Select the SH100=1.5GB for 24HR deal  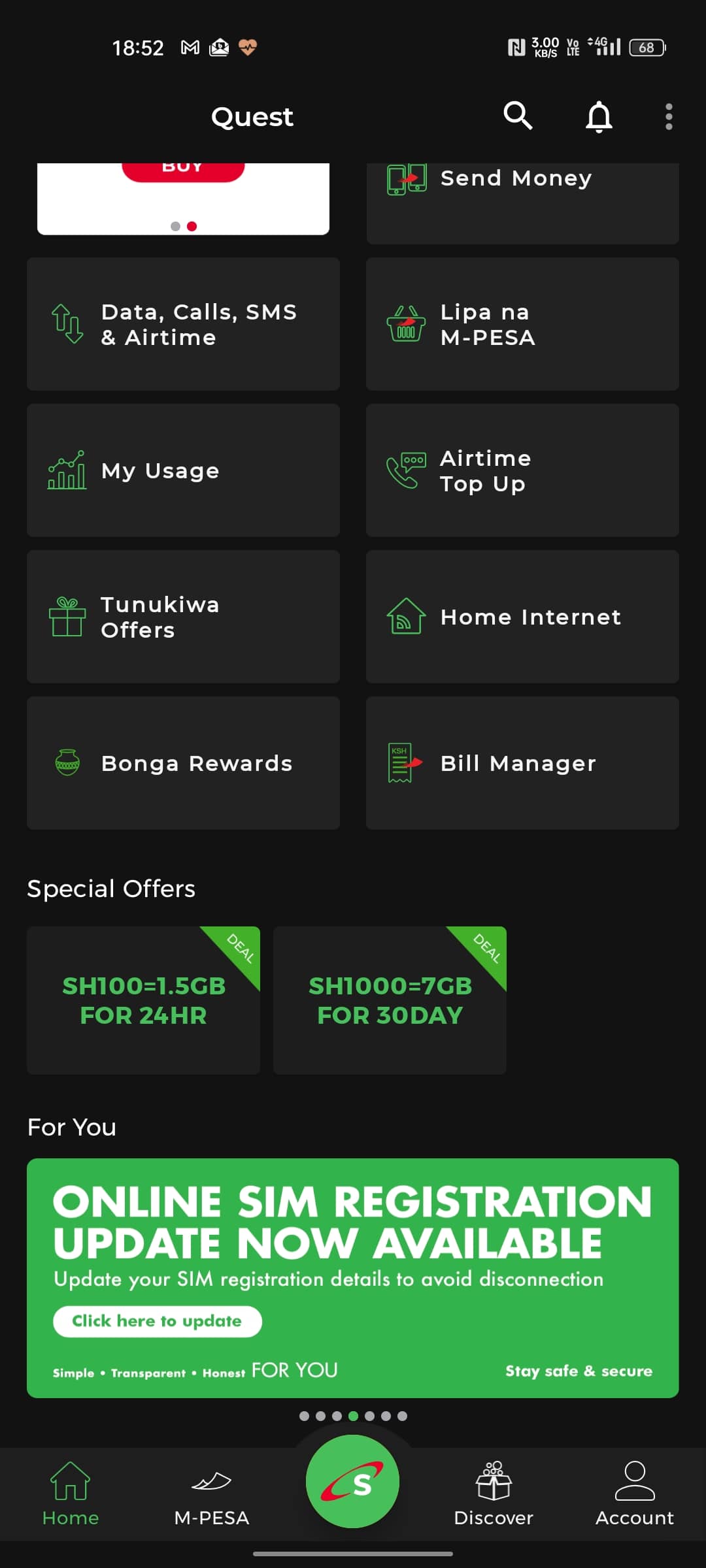pos(143,1000)
